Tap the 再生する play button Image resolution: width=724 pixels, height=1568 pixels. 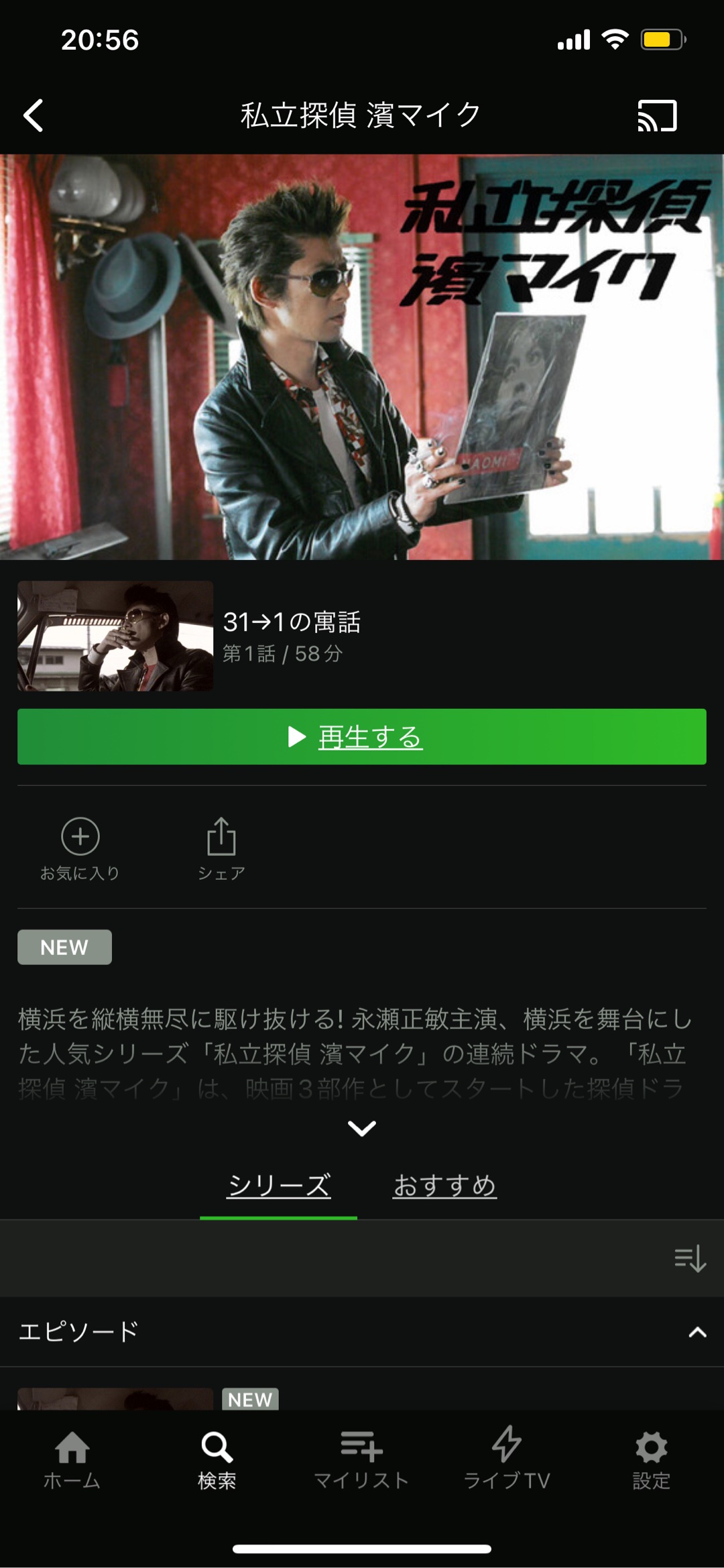tap(362, 736)
